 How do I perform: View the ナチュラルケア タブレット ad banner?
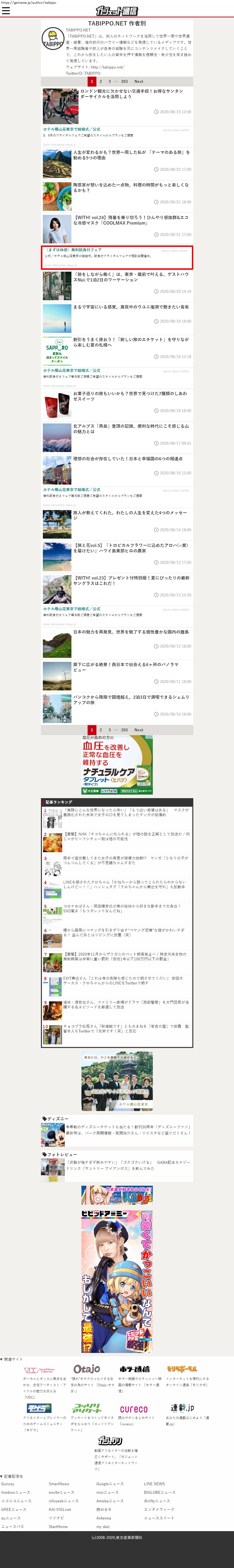[117, 765]
